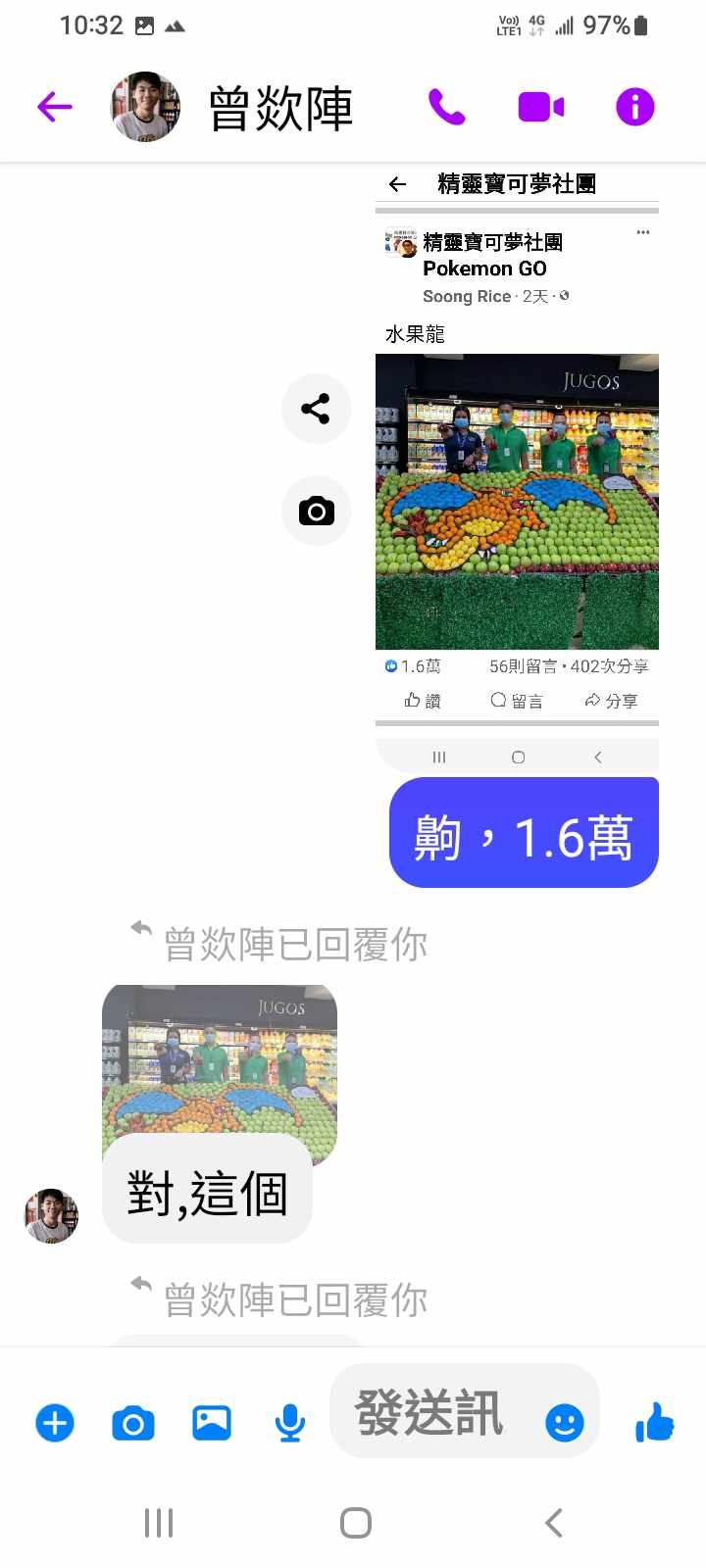706x1568 pixels.
Task: Start a video call with 曾歘陣
Action: [540, 107]
